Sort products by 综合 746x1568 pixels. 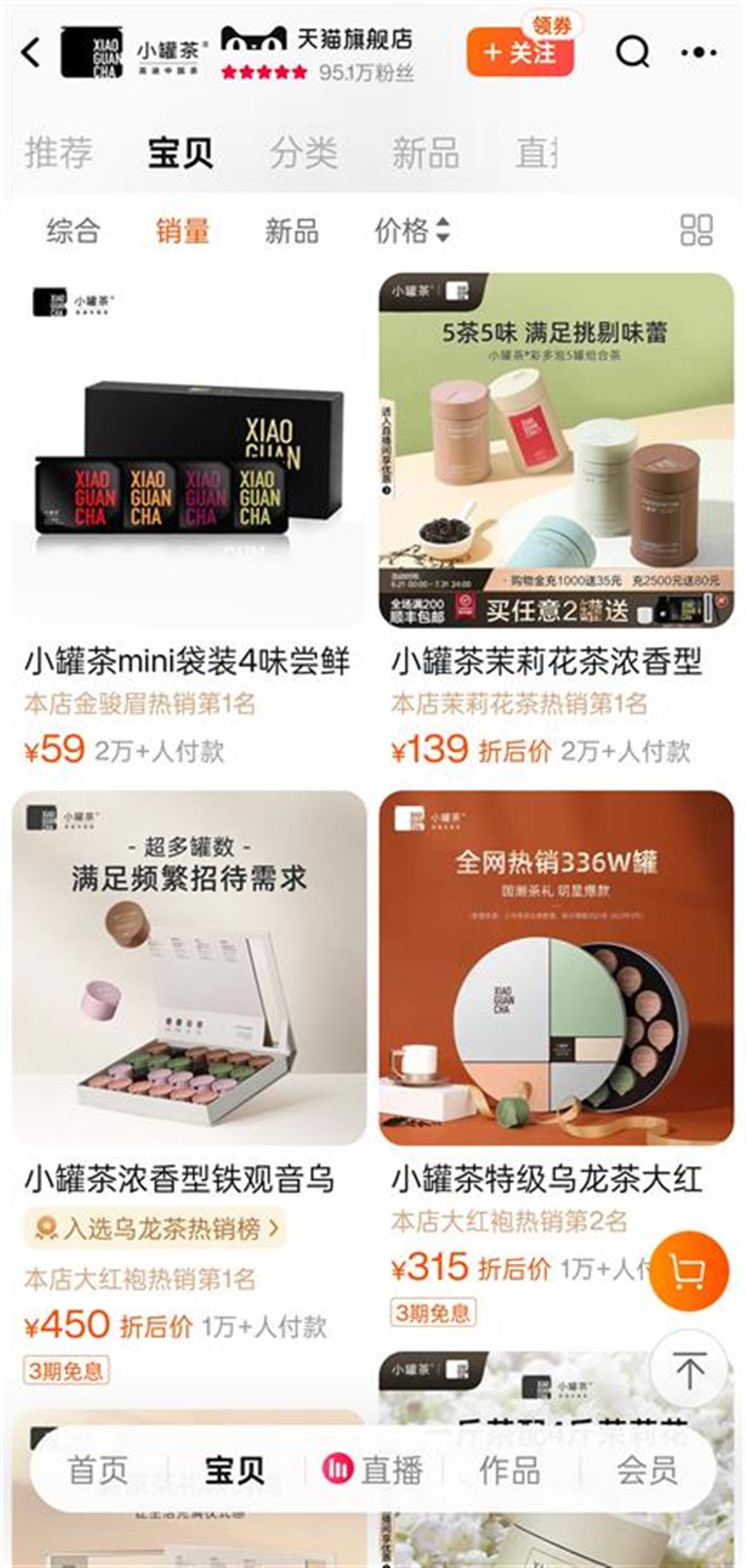pyautogui.click(x=73, y=231)
